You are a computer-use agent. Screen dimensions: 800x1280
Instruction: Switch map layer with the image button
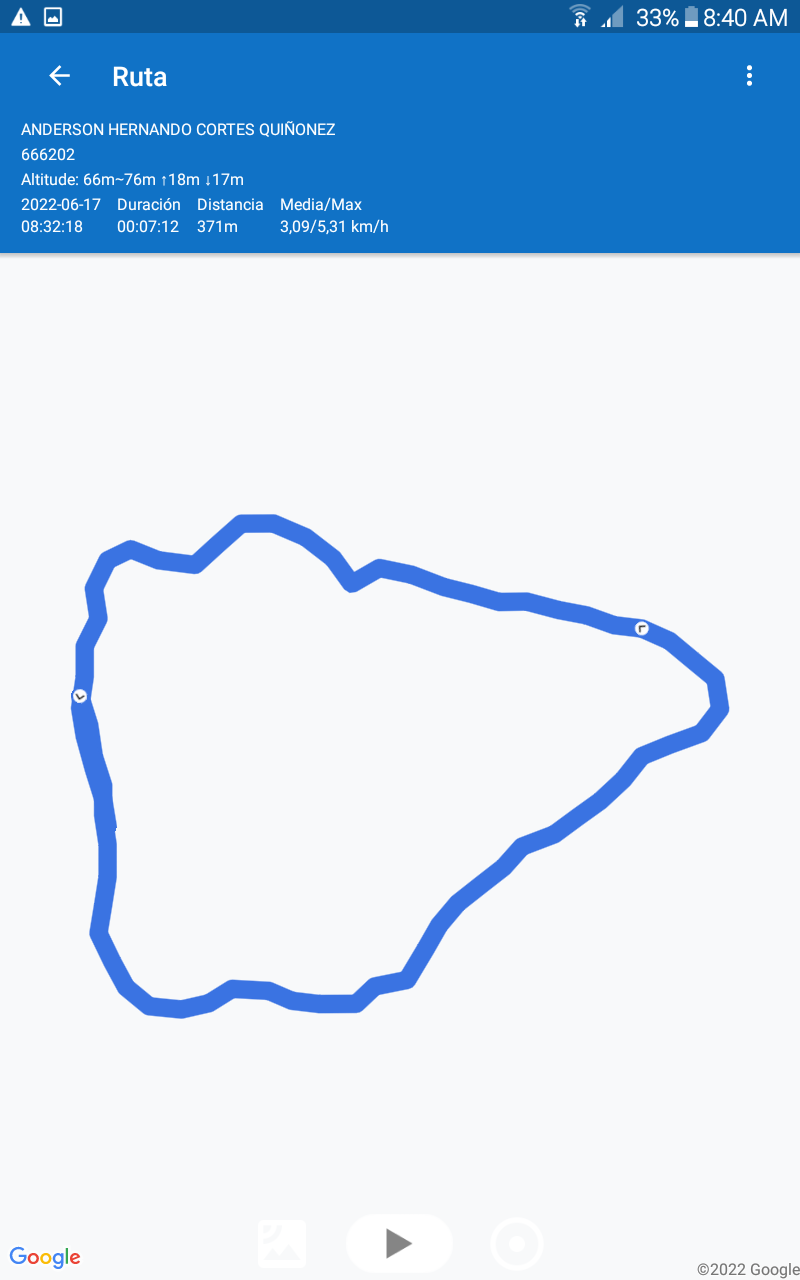(x=282, y=1243)
